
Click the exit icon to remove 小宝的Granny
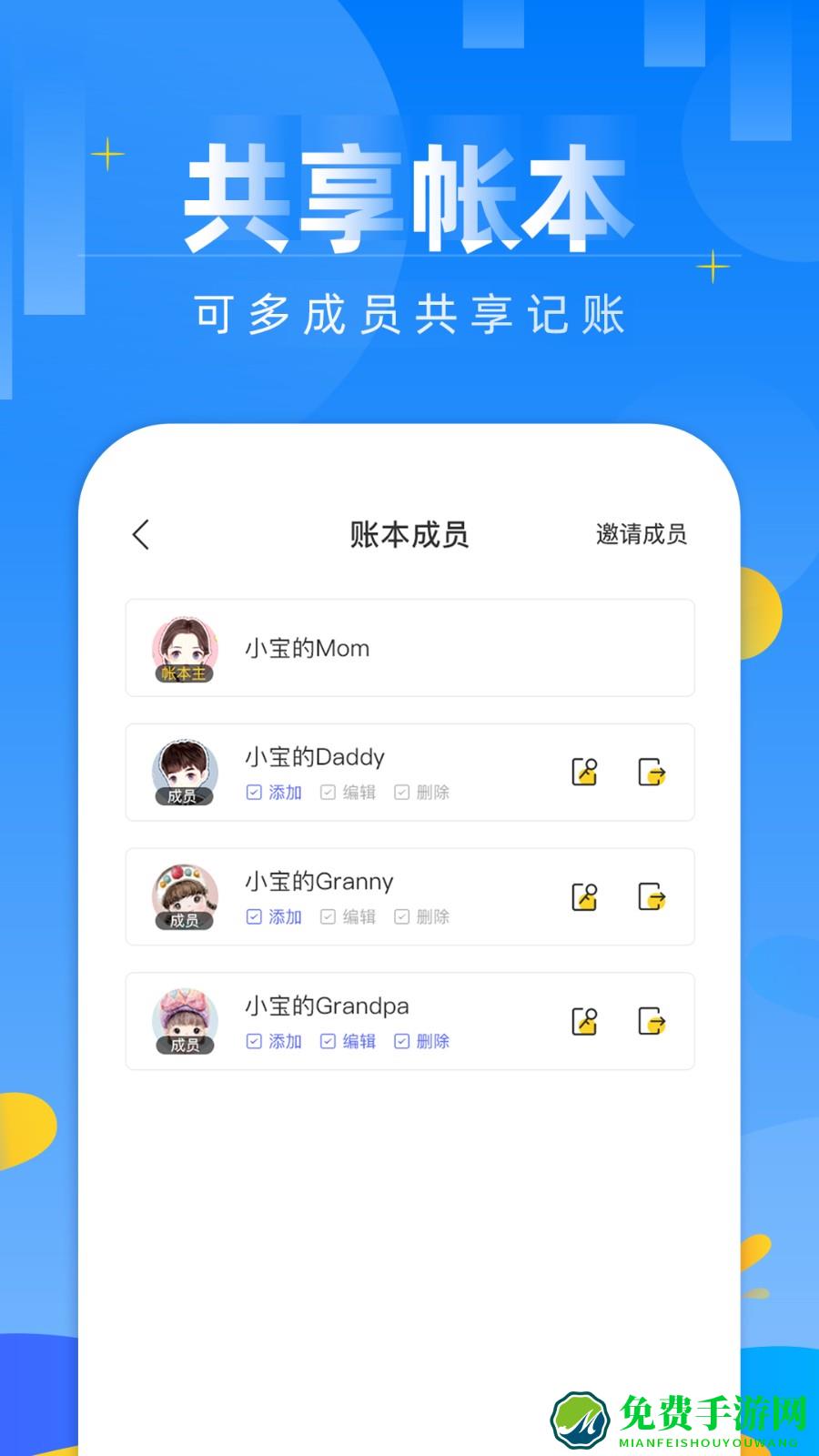(x=650, y=897)
